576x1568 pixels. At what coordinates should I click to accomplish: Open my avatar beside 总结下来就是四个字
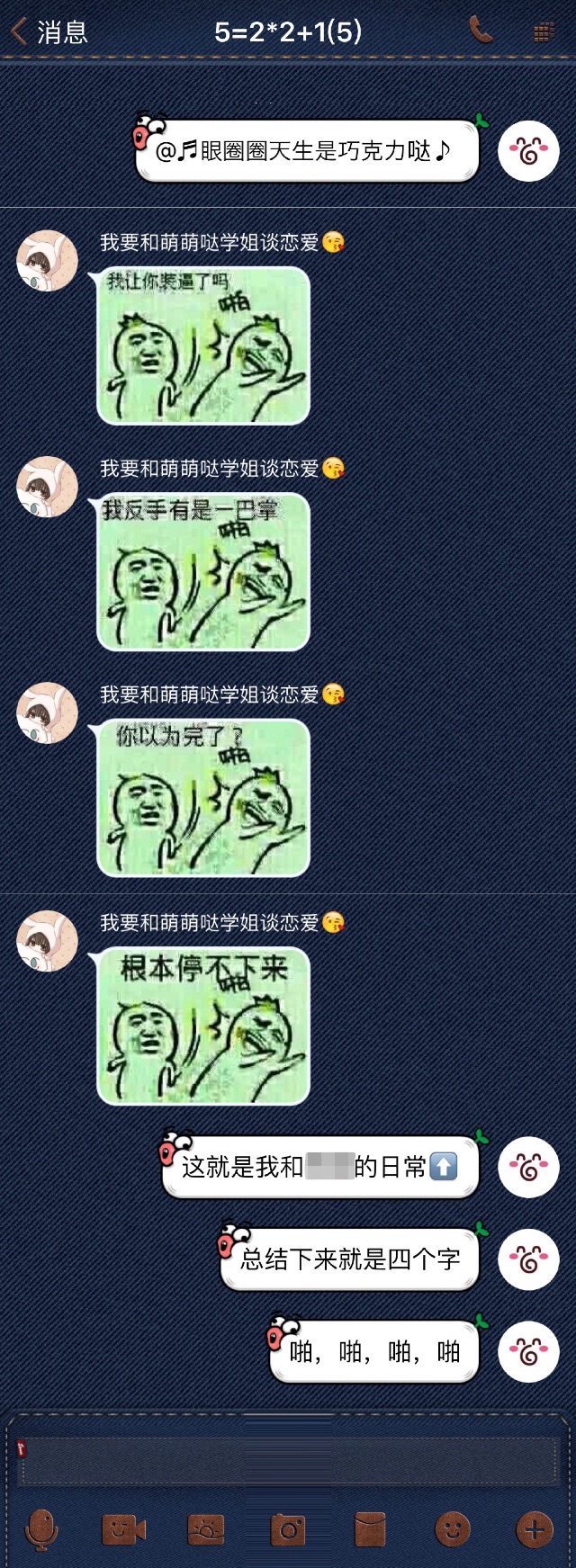(x=528, y=1259)
